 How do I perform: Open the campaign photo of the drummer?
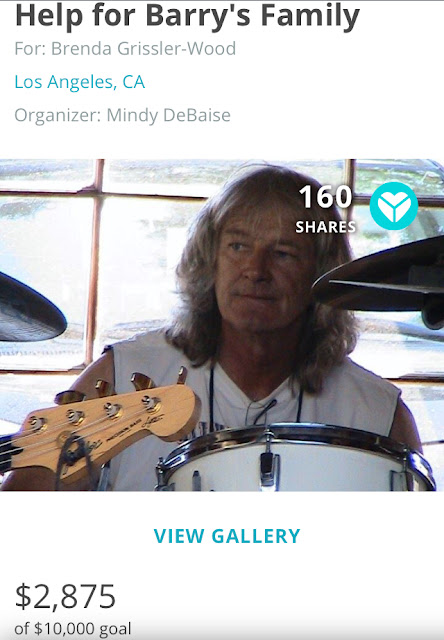(x=222, y=325)
